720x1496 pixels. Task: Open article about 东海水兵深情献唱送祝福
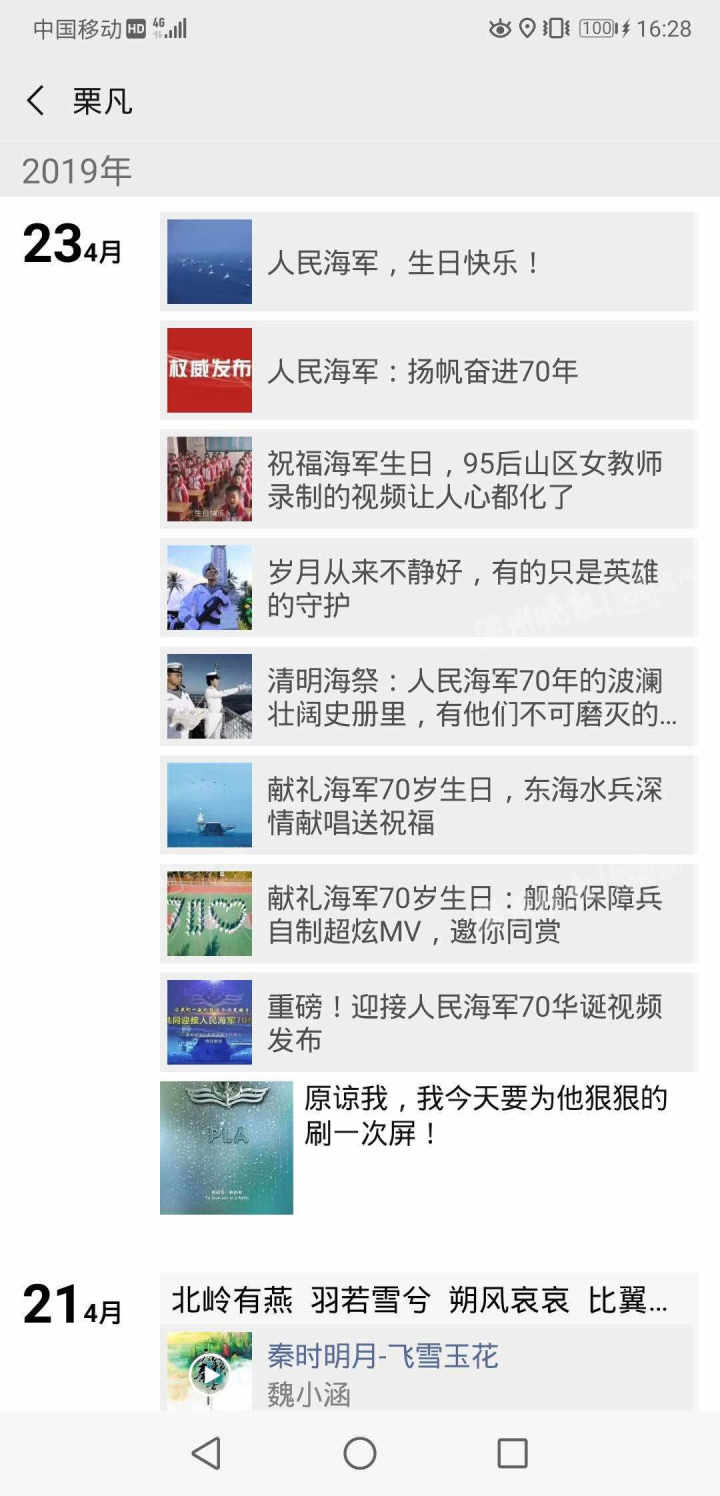428,806
